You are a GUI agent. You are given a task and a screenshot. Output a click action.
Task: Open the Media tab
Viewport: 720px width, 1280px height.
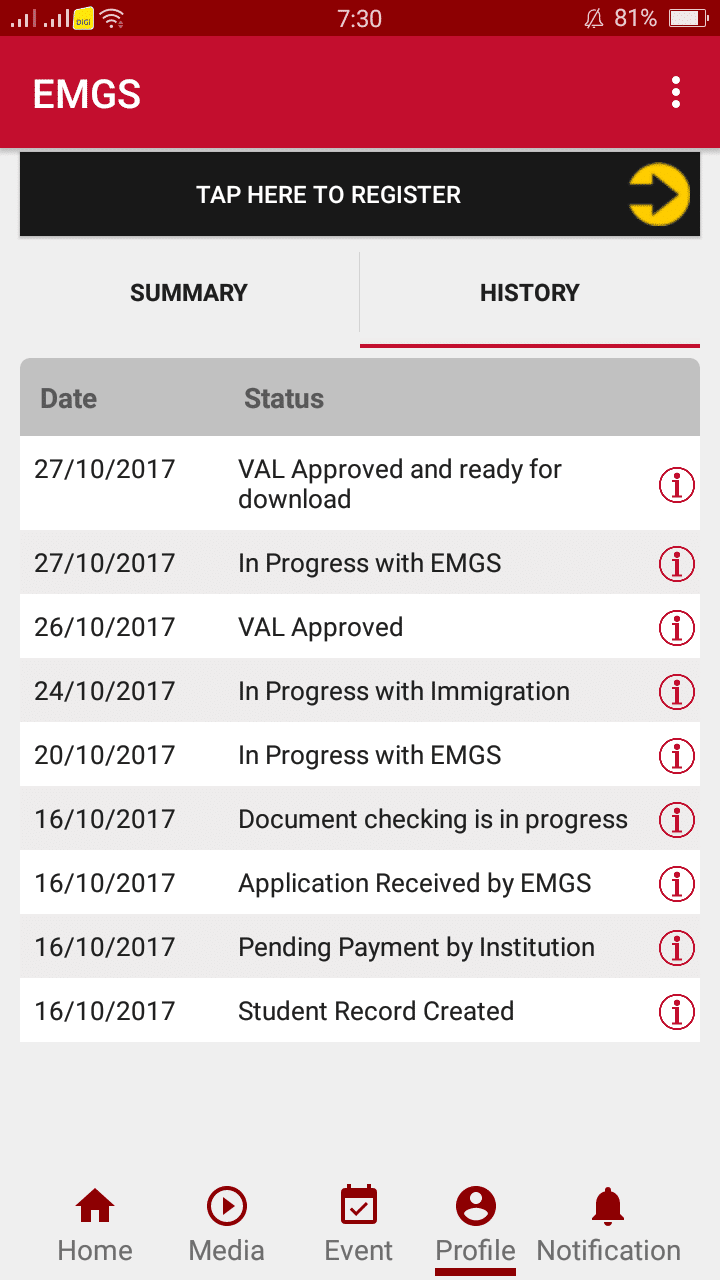coord(227,1226)
